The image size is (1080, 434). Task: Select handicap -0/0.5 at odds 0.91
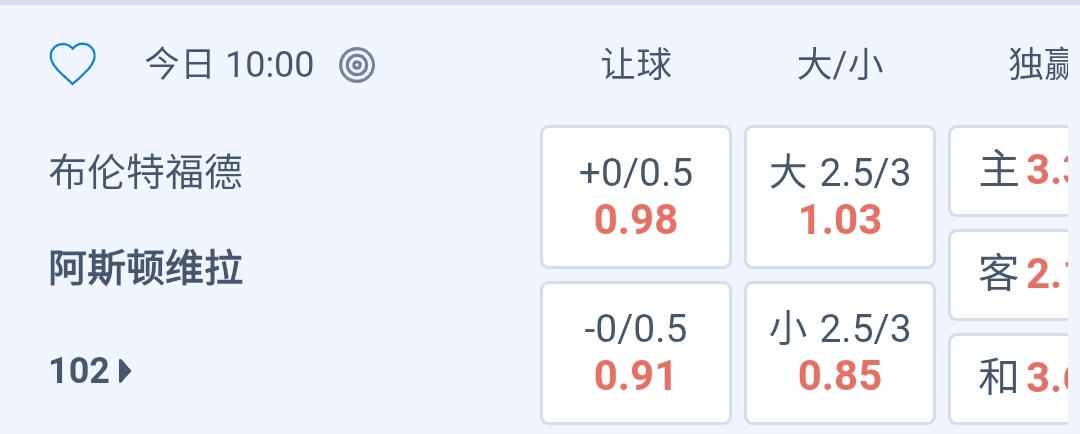(x=636, y=353)
